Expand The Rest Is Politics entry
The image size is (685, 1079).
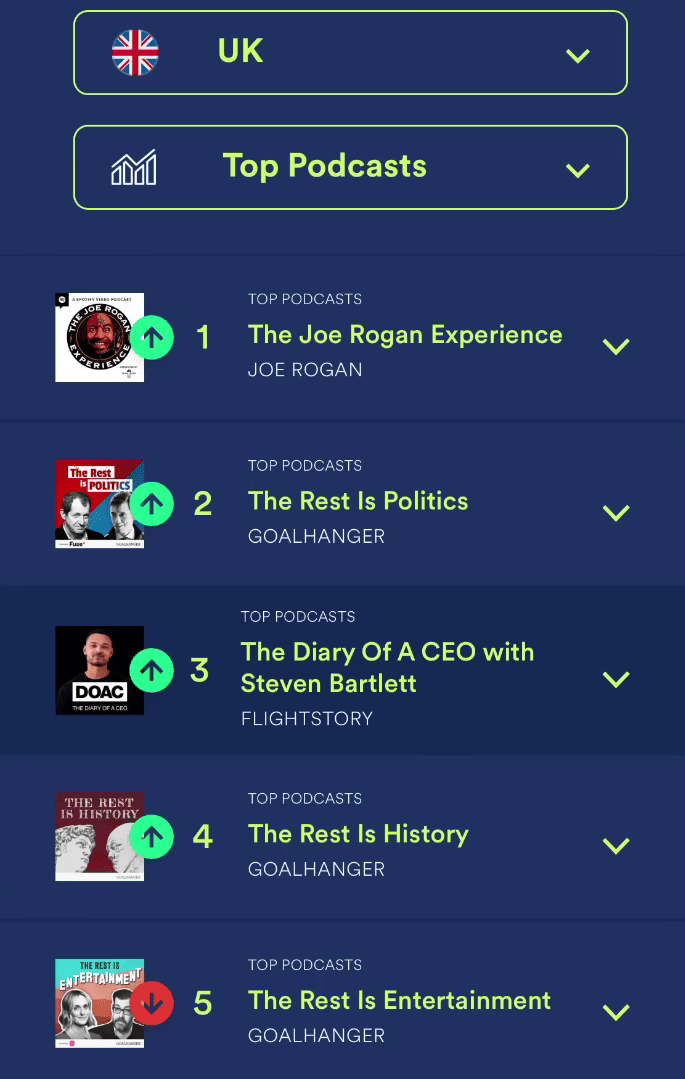[x=616, y=513]
